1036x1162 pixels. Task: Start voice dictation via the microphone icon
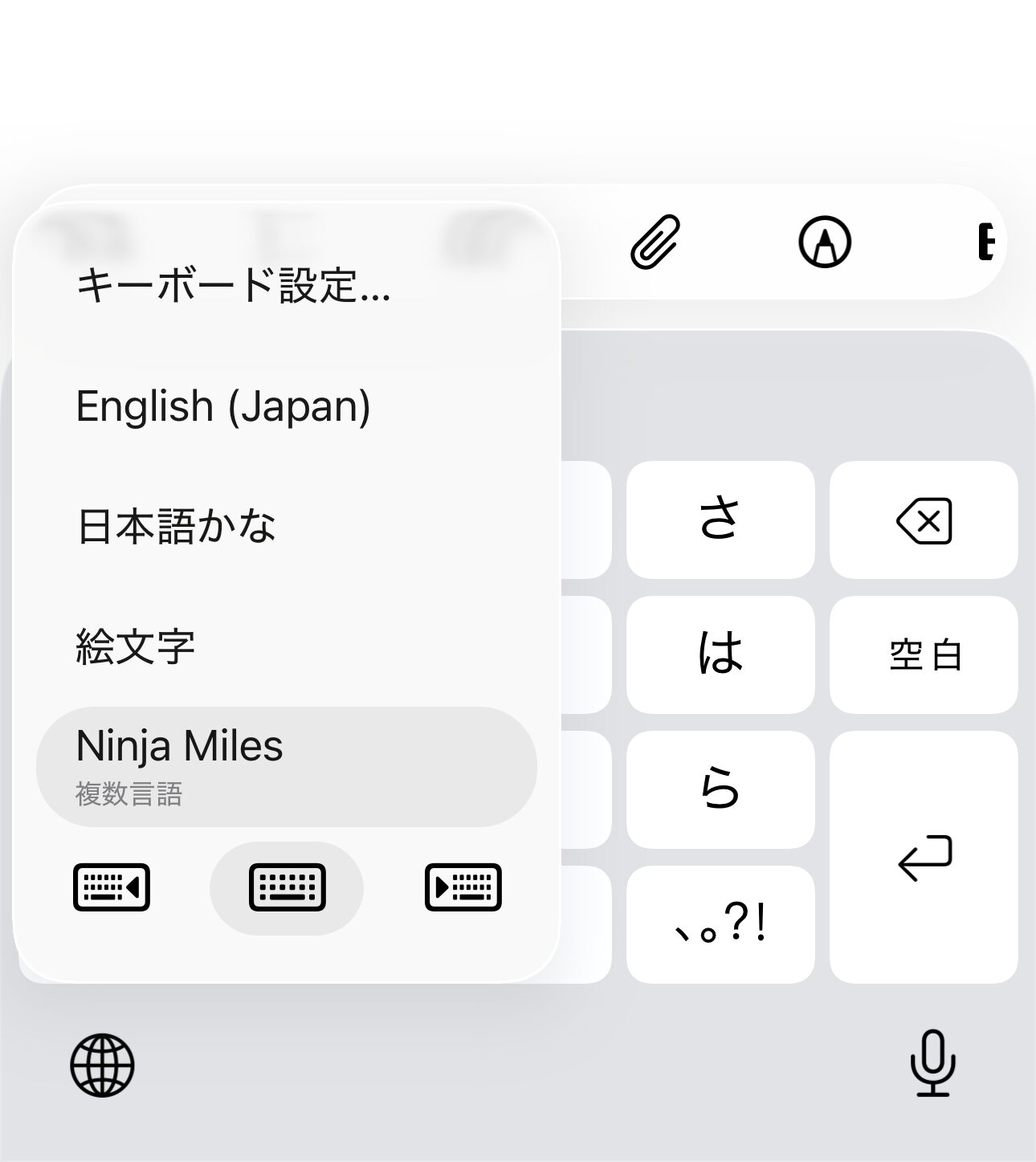[x=929, y=1066]
